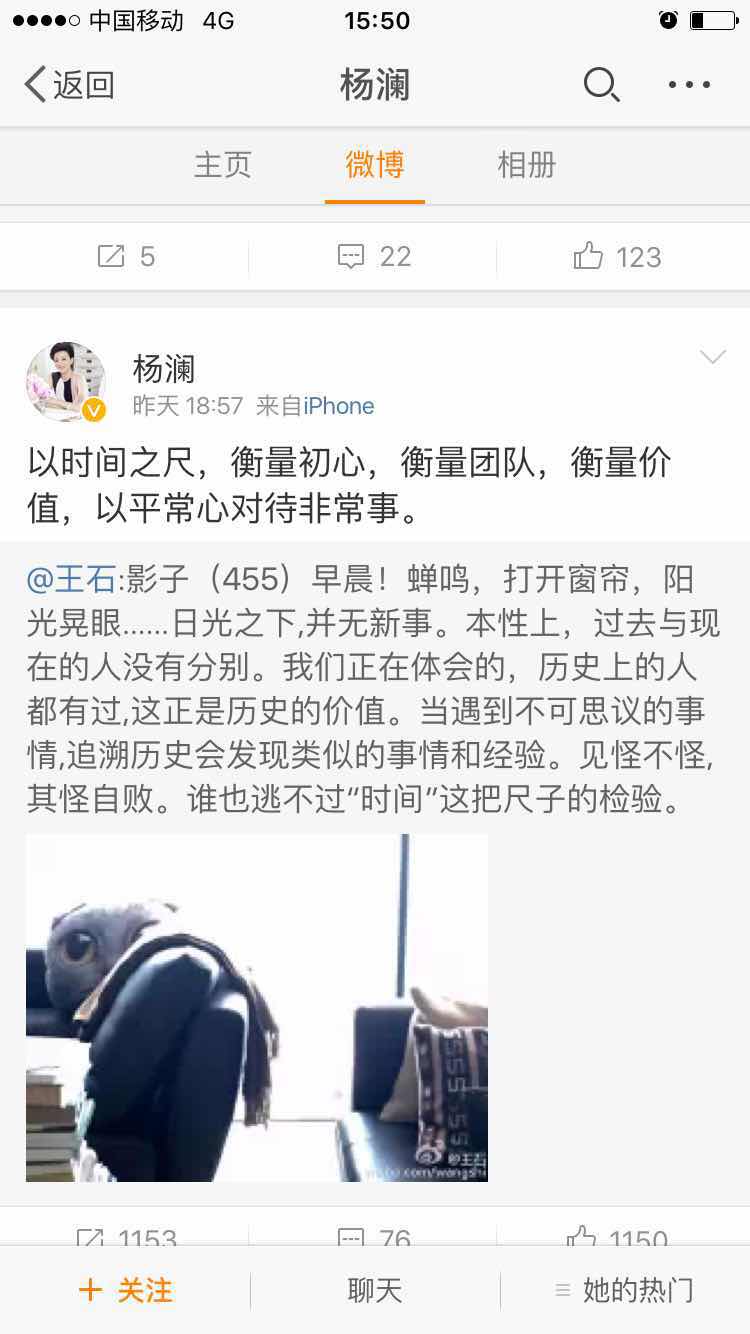Open the iPhone source link
750x1334 pixels.
(339, 406)
